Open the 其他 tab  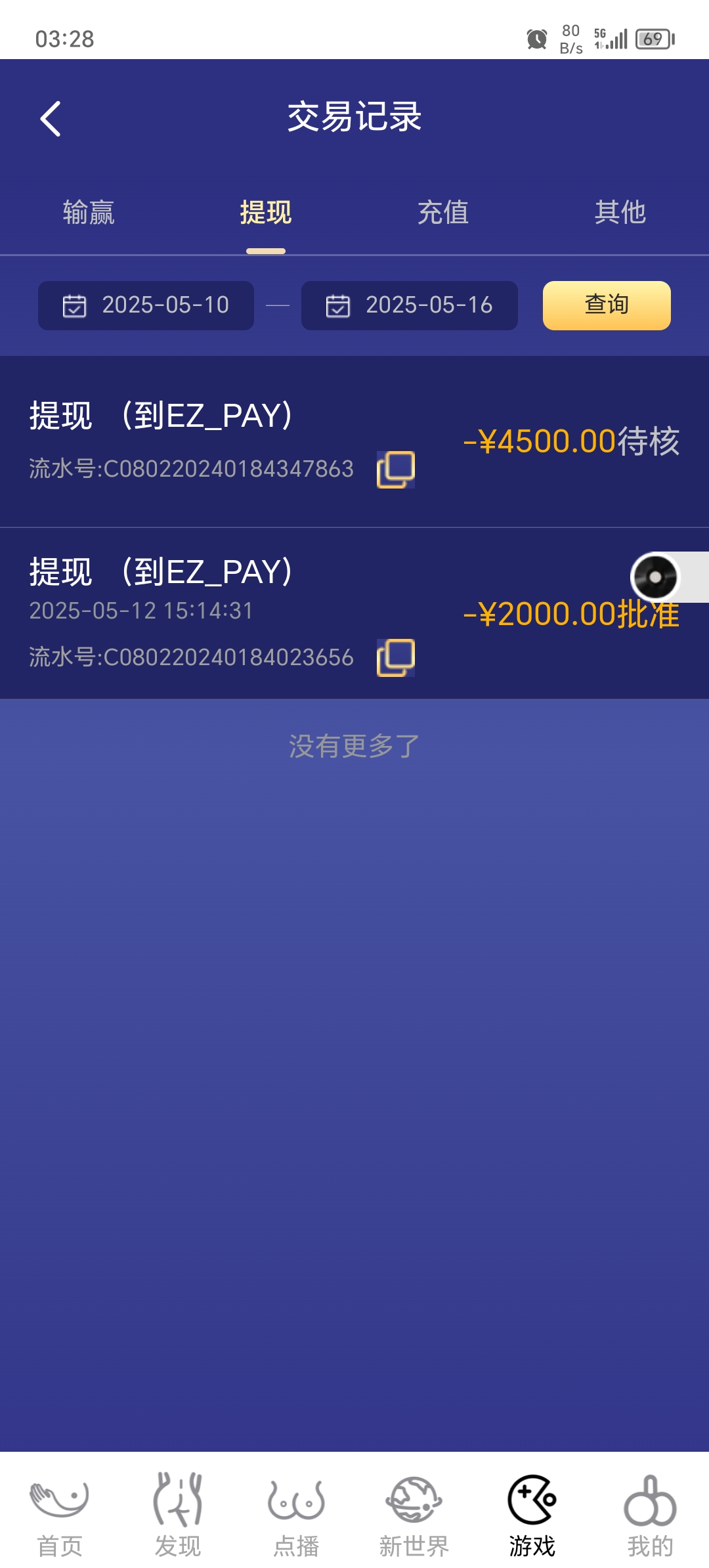click(x=620, y=213)
